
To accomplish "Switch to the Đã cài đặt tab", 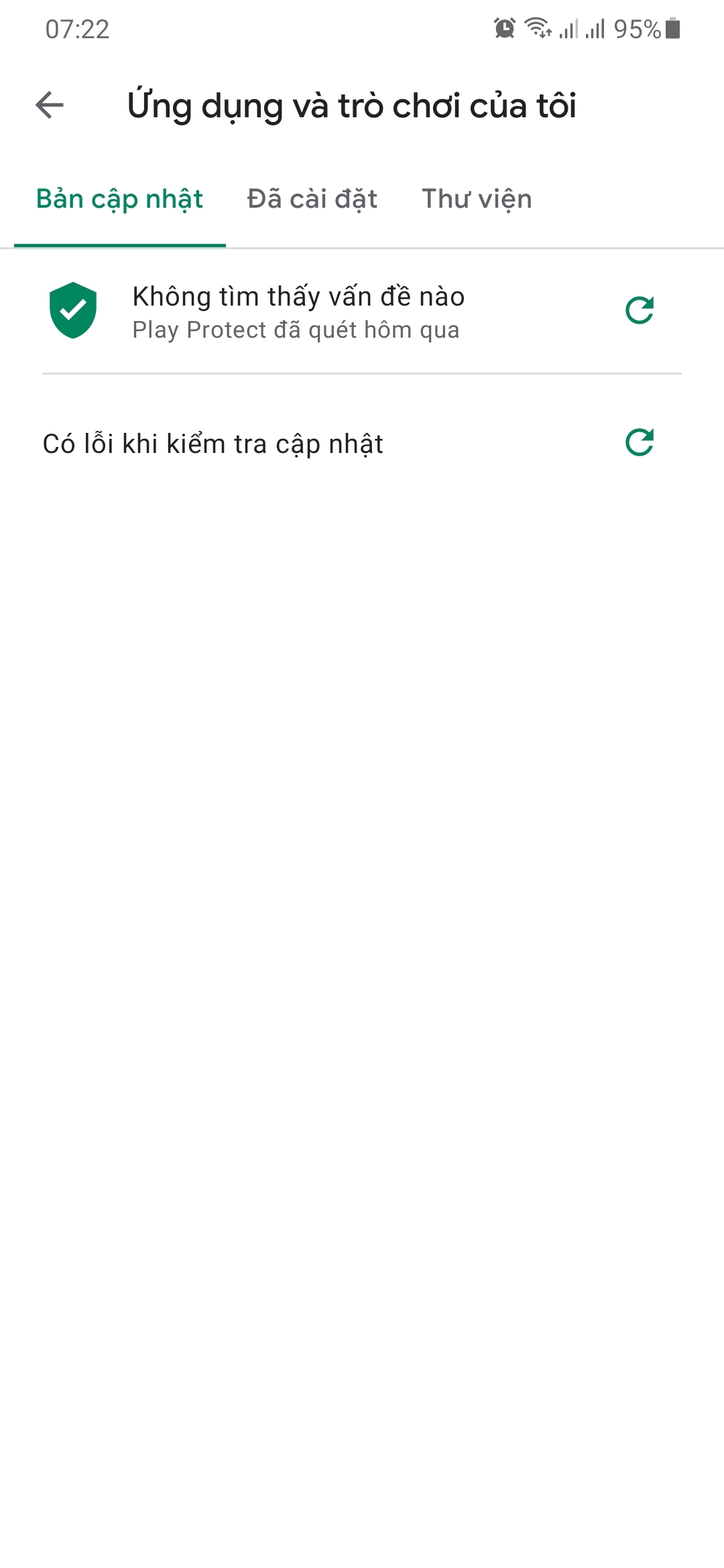I will click(x=312, y=199).
